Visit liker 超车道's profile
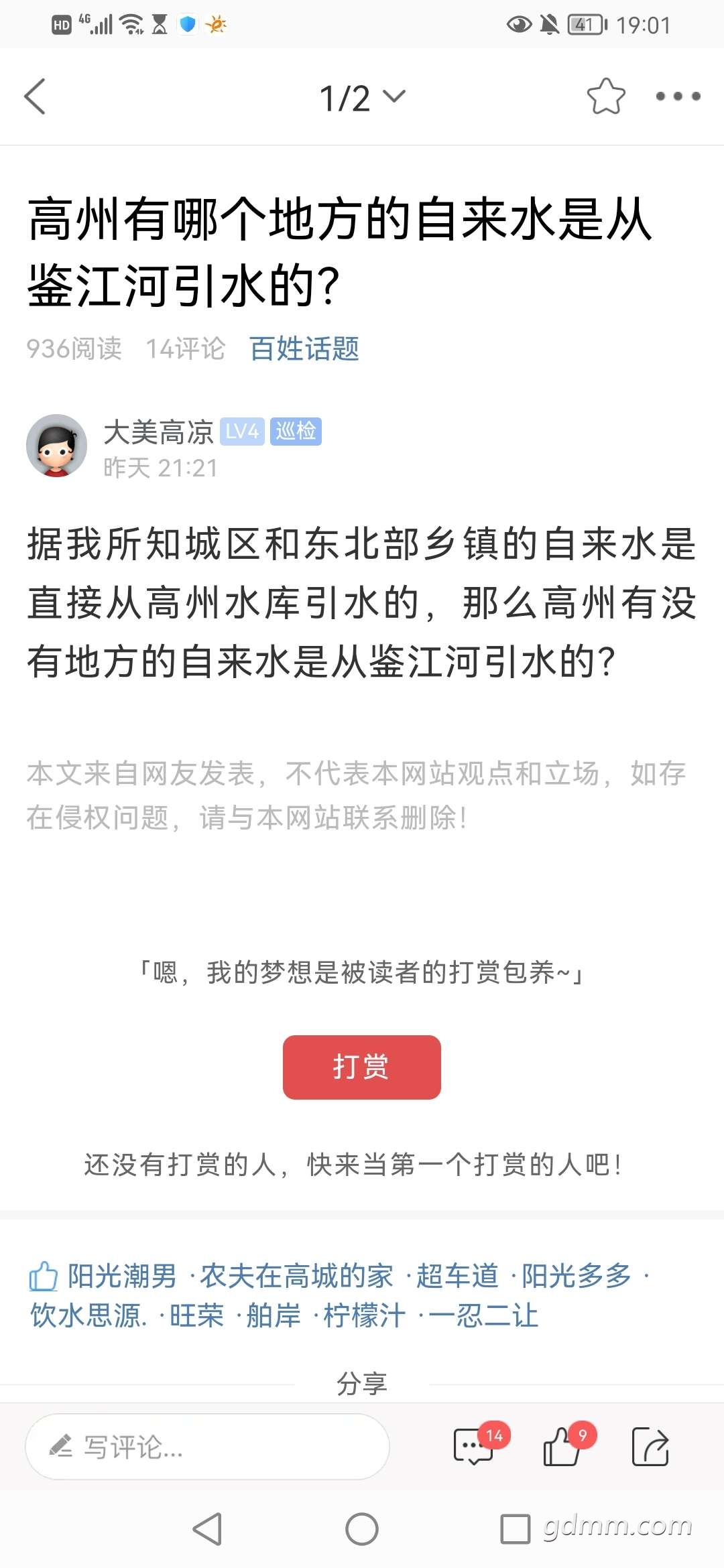The height and width of the screenshot is (1568, 724). [458, 1276]
